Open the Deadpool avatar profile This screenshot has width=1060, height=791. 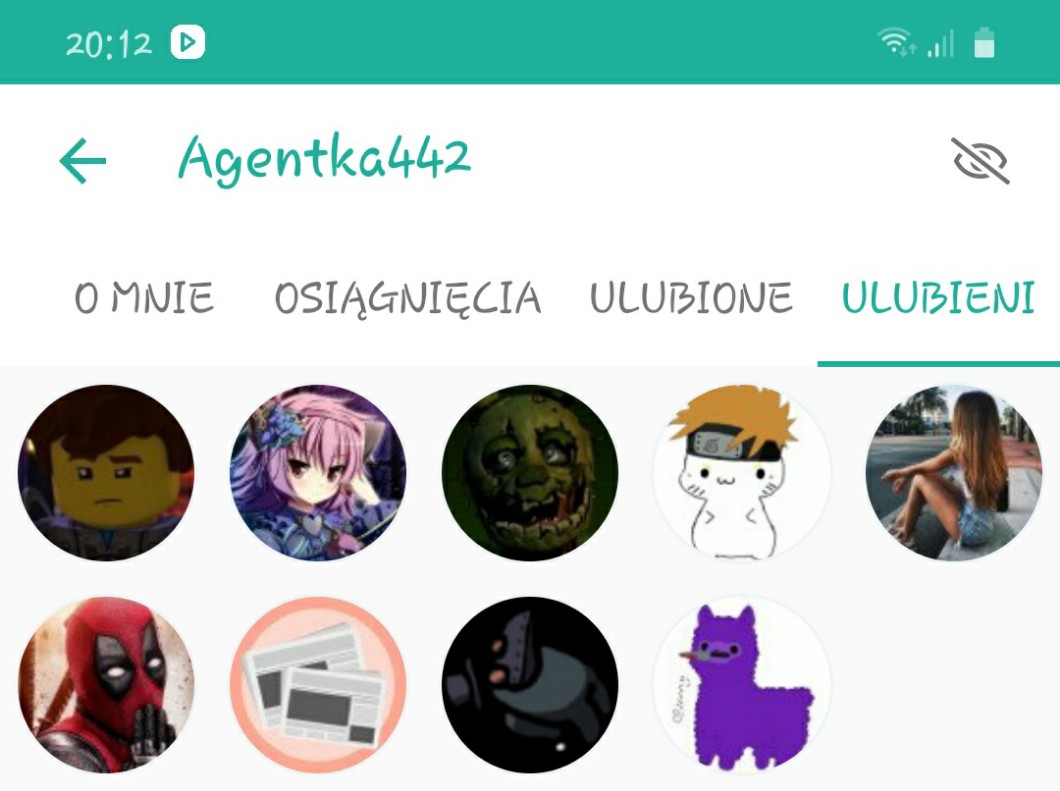point(106,685)
